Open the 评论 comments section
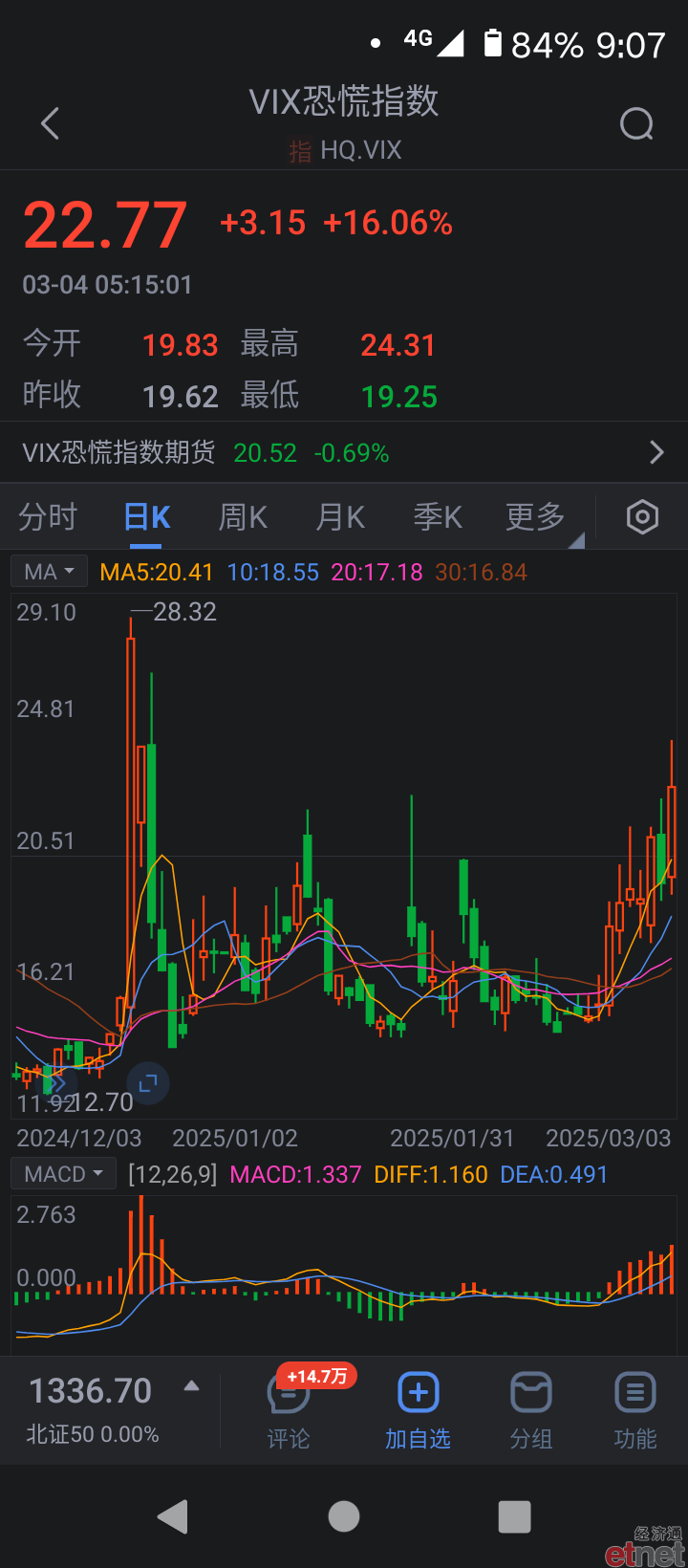 point(289,1410)
